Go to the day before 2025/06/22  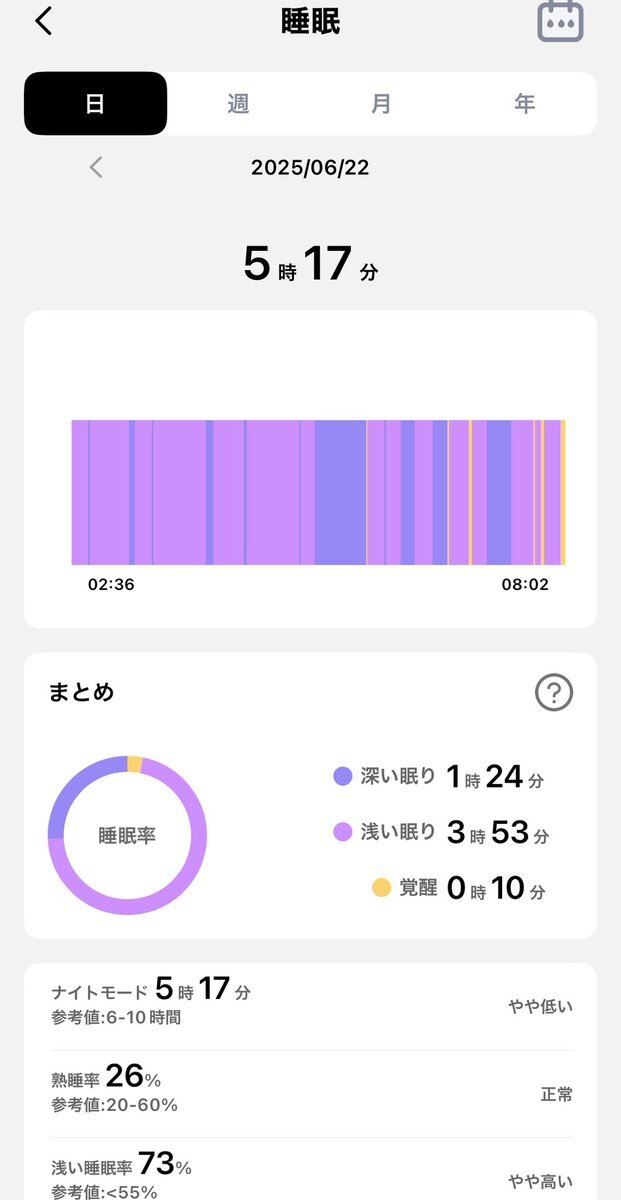point(96,167)
